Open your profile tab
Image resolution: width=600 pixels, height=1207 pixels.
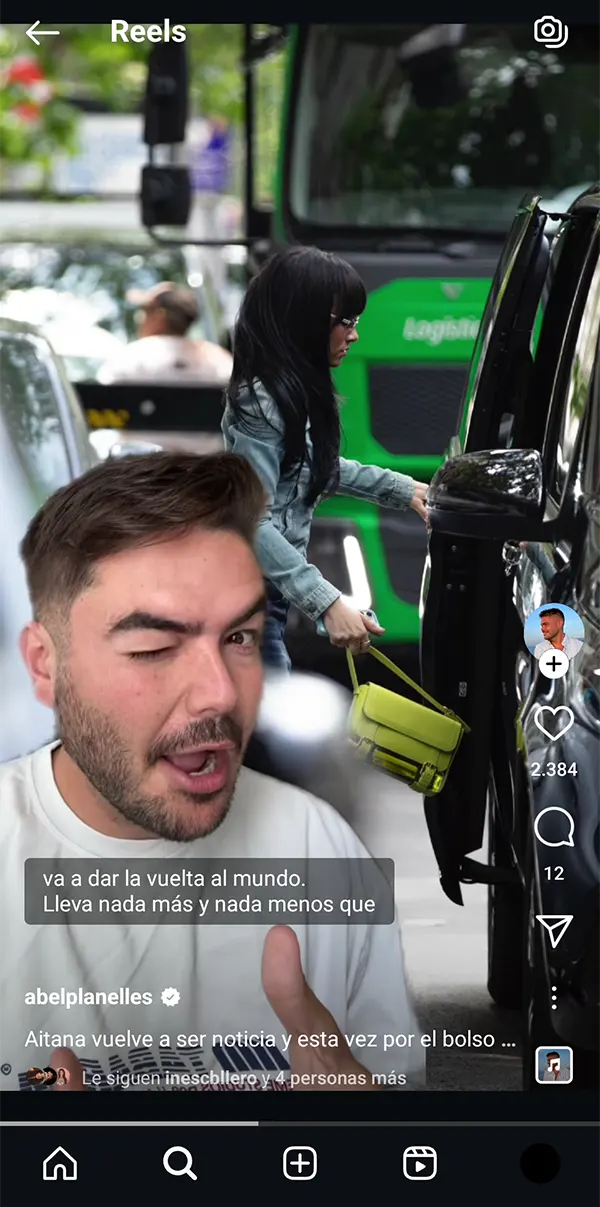click(540, 1163)
